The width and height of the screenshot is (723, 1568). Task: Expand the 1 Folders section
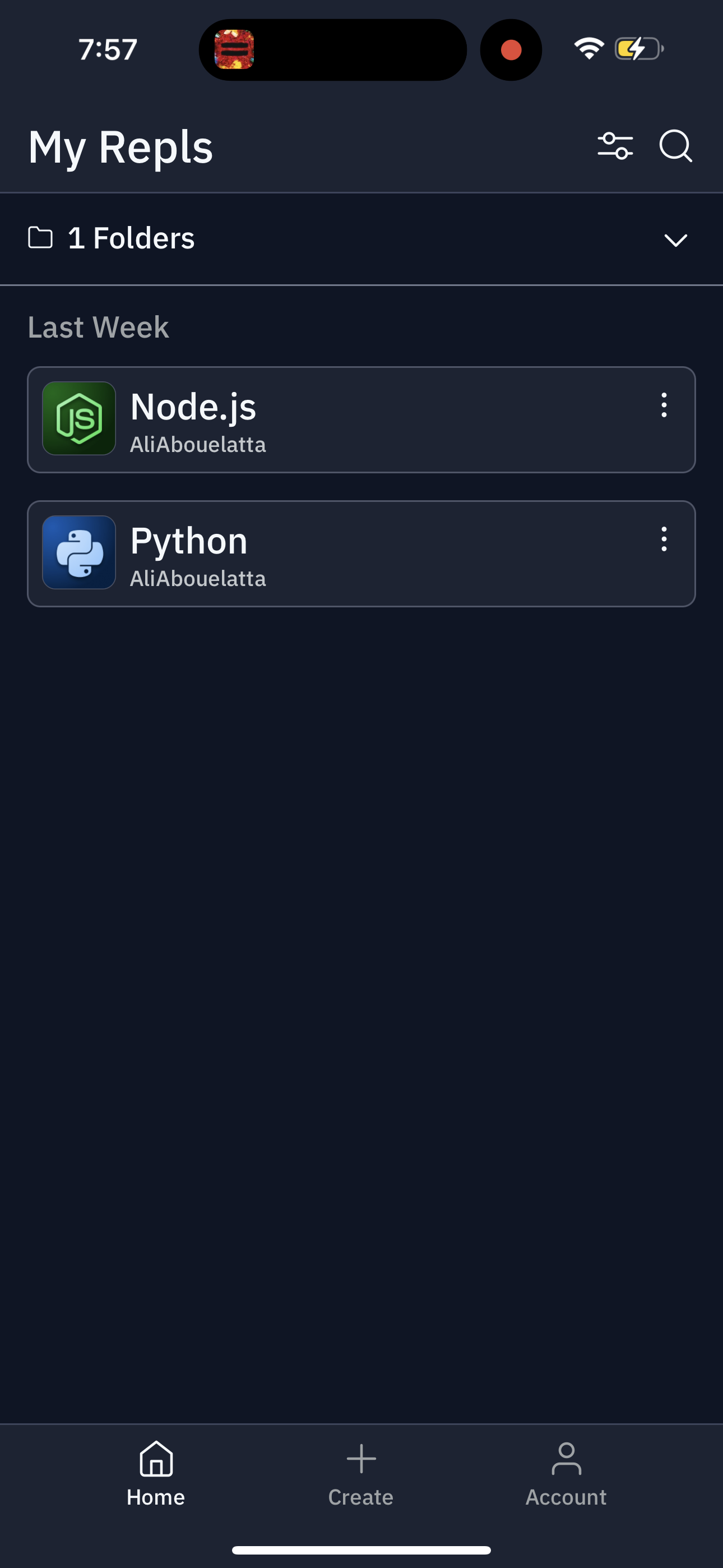(x=675, y=240)
